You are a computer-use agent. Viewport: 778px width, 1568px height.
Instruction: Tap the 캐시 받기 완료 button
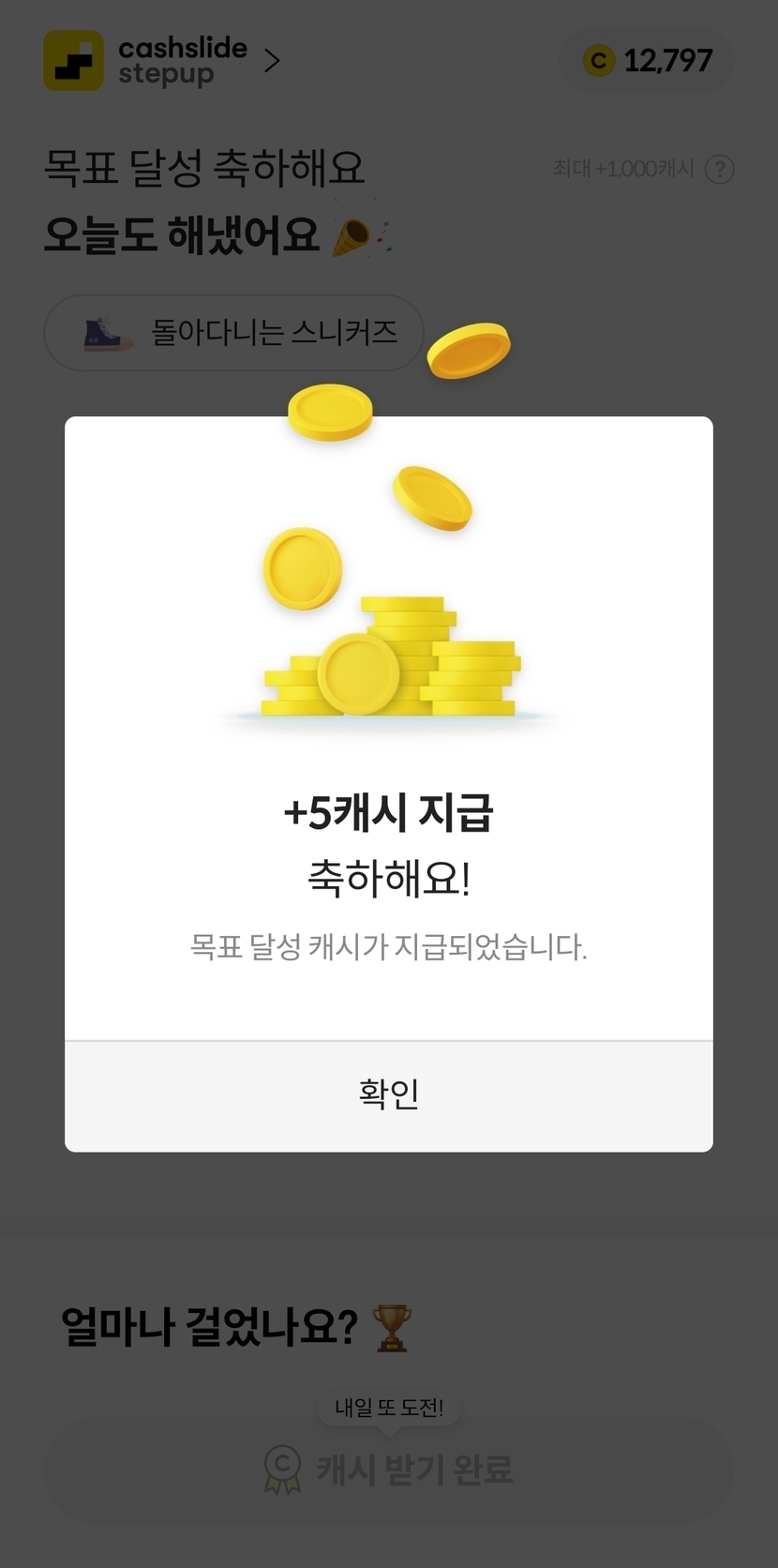(388, 1469)
